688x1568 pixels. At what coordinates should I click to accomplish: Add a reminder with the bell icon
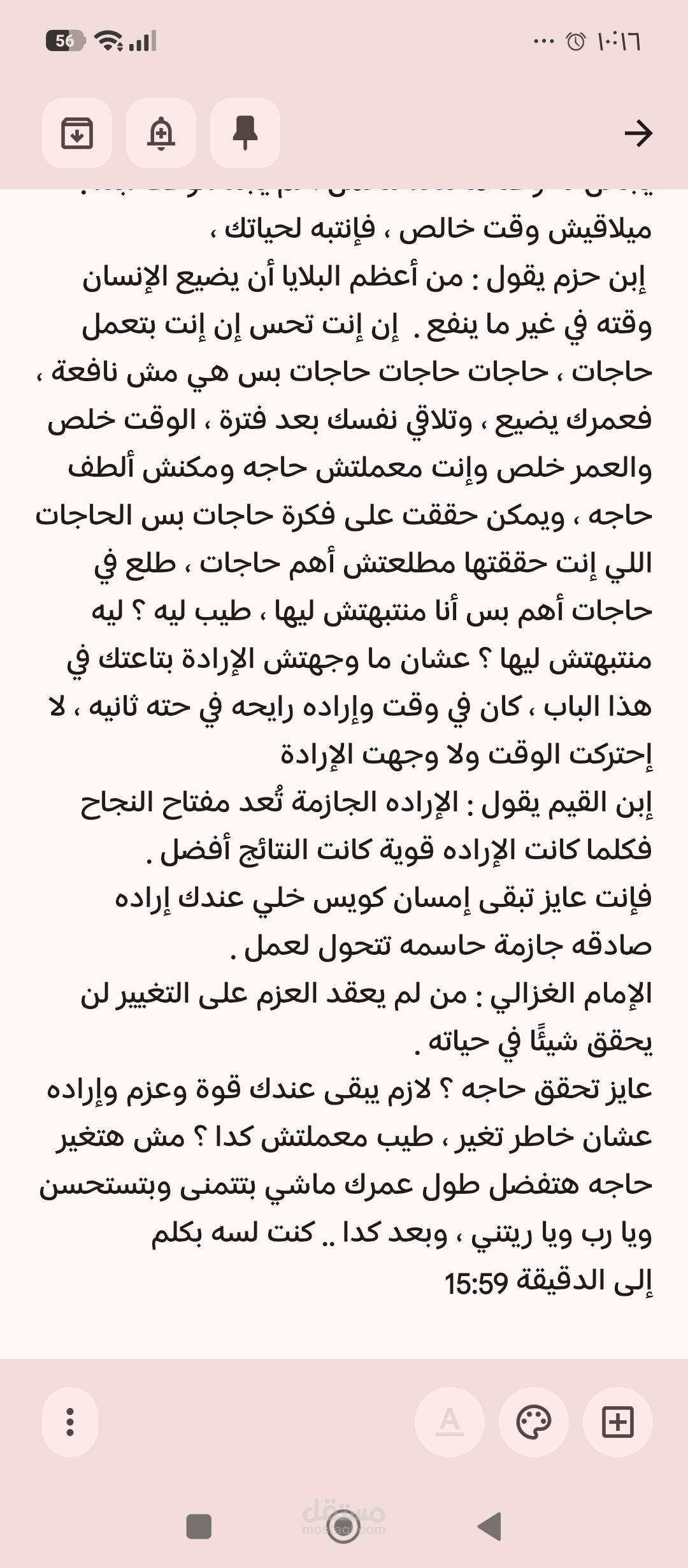tap(161, 133)
